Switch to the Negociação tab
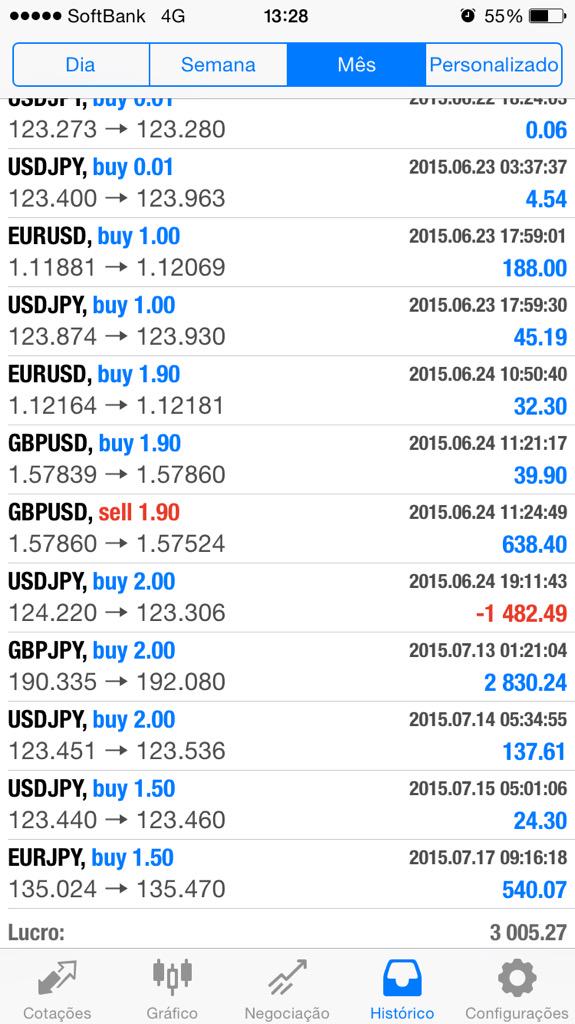The width and height of the screenshot is (575, 1024). [287, 988]
